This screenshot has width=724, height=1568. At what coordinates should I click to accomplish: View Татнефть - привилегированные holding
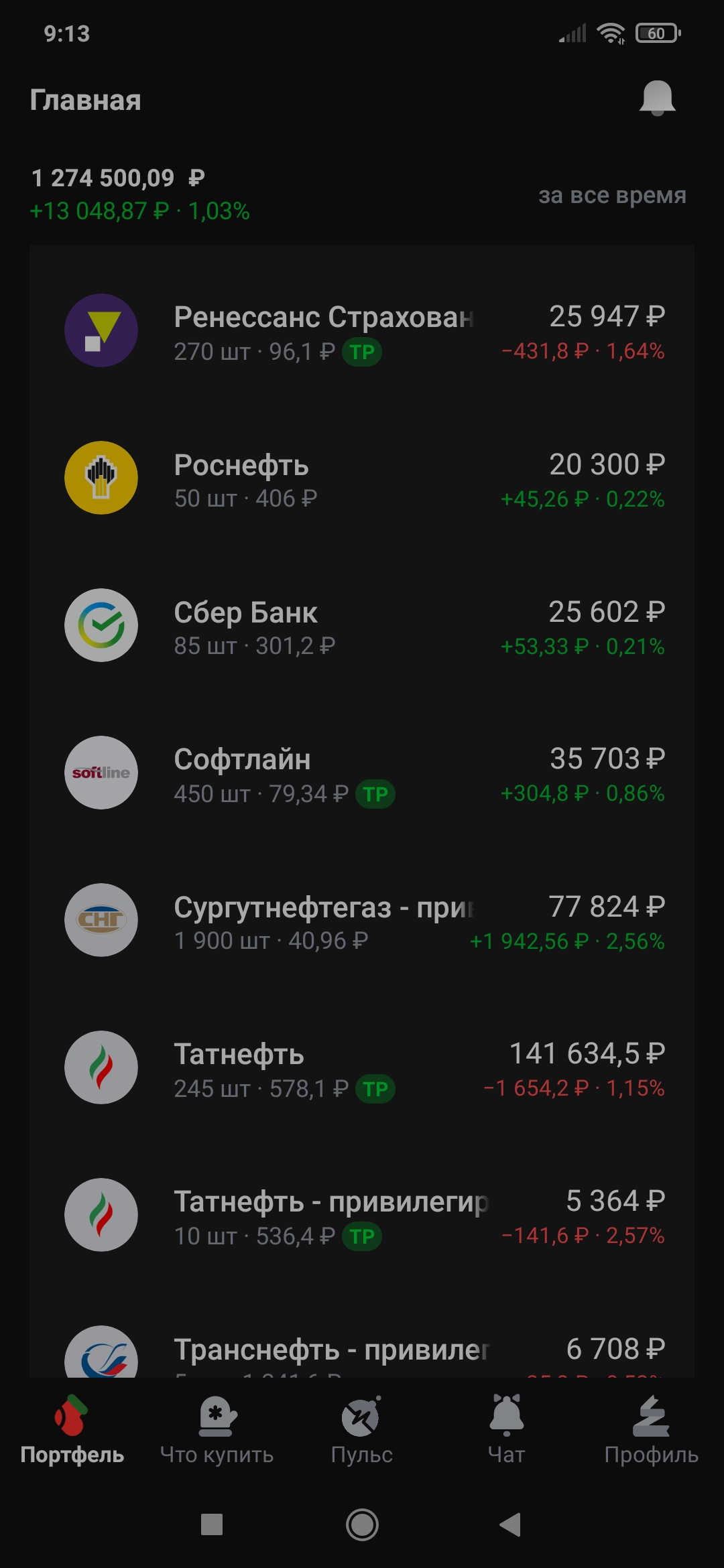pos(362,1216)
